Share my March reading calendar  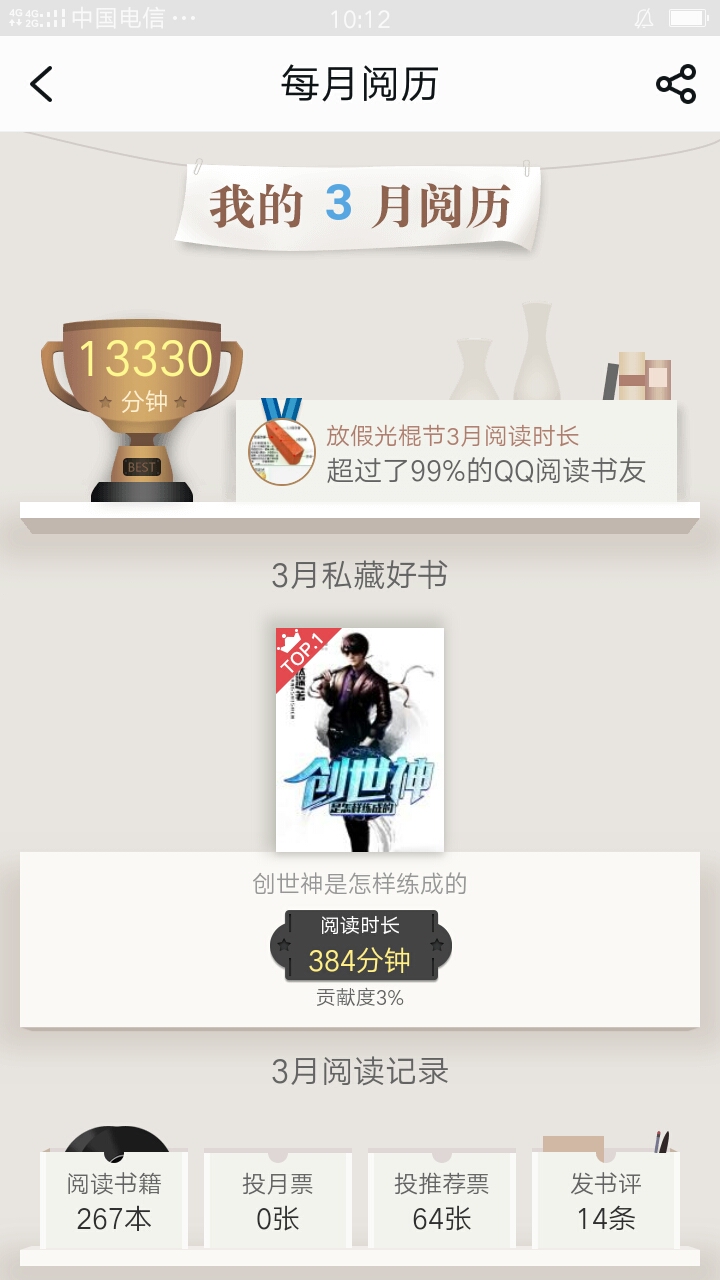coord(675,84)
